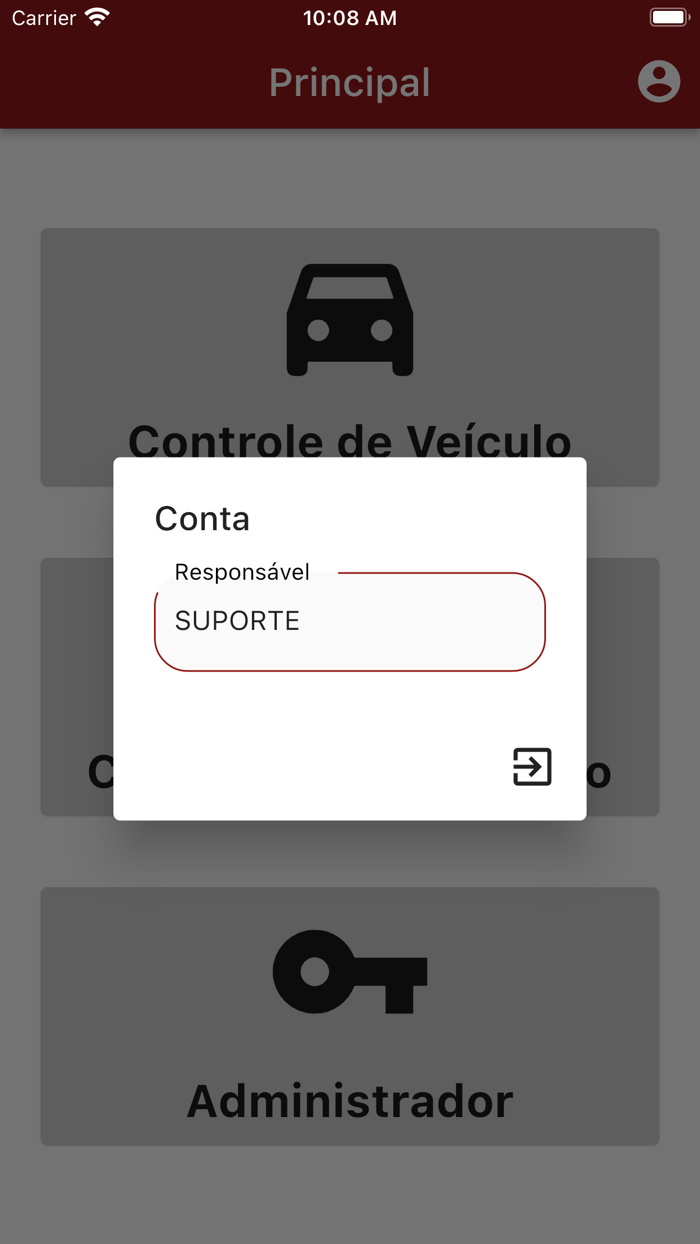The image size is (700, 1244).
Task: Open the Administrador card
Action: (350, 1016)
